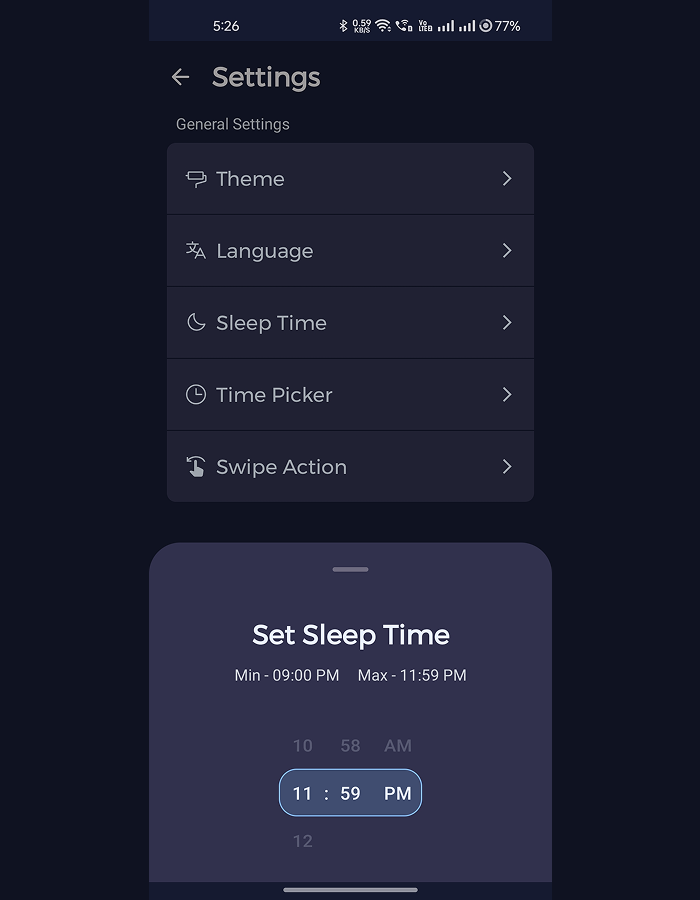This screenshot has height=900, width=700.
Task: Open the Language settings row
Action: [x=350, y=251]
